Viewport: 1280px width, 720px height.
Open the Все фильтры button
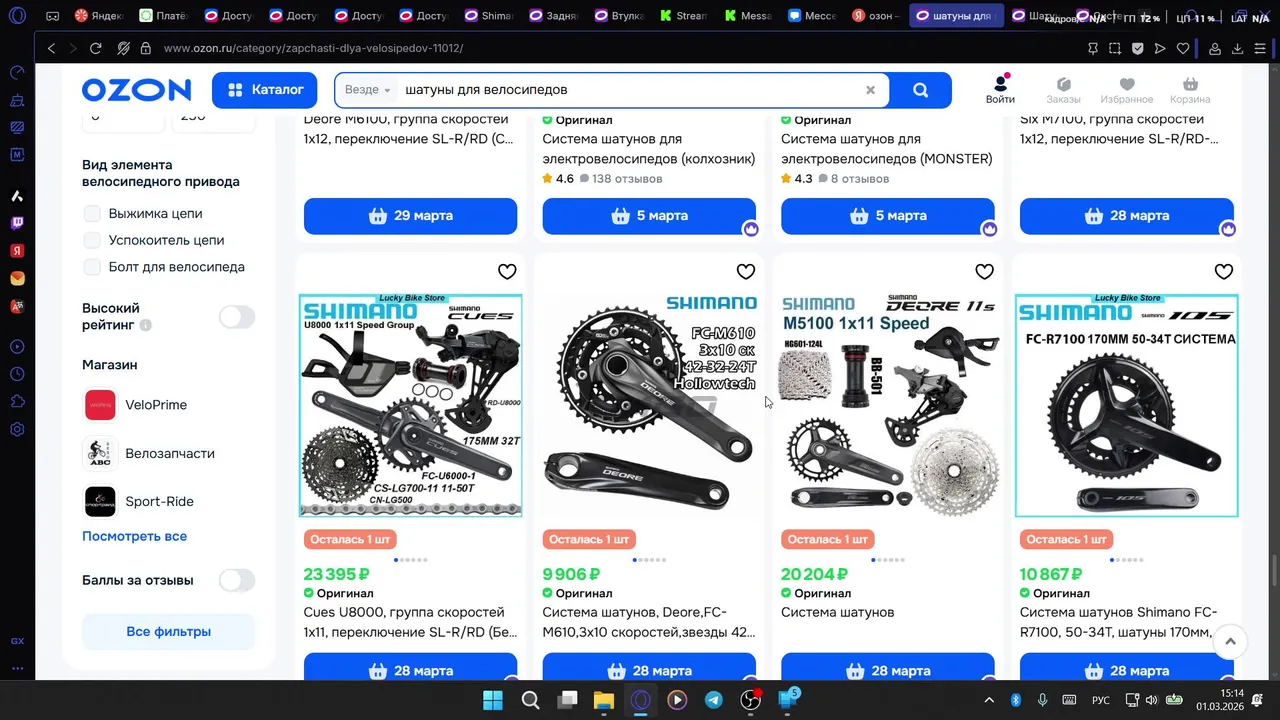point(168,632)
